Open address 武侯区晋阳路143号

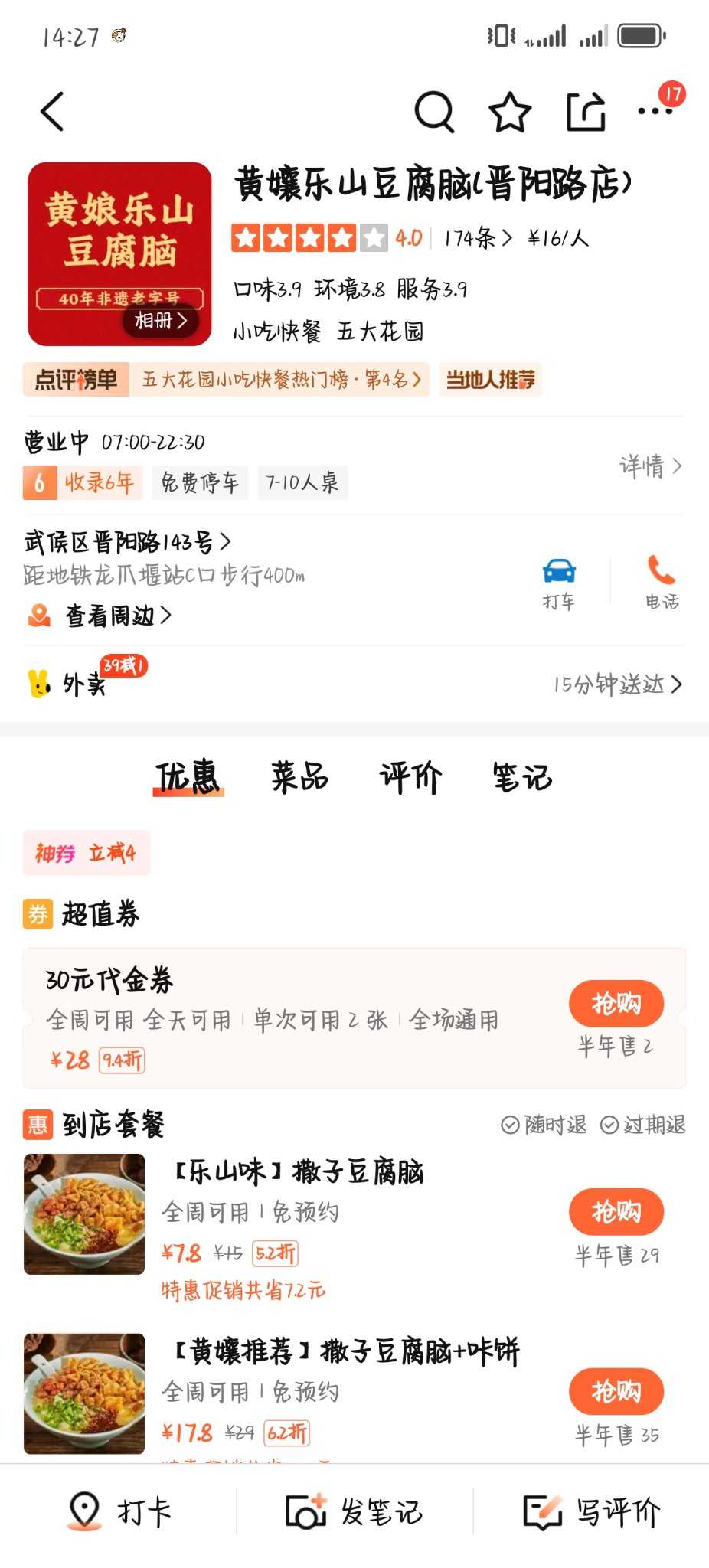tap(127, 542)
